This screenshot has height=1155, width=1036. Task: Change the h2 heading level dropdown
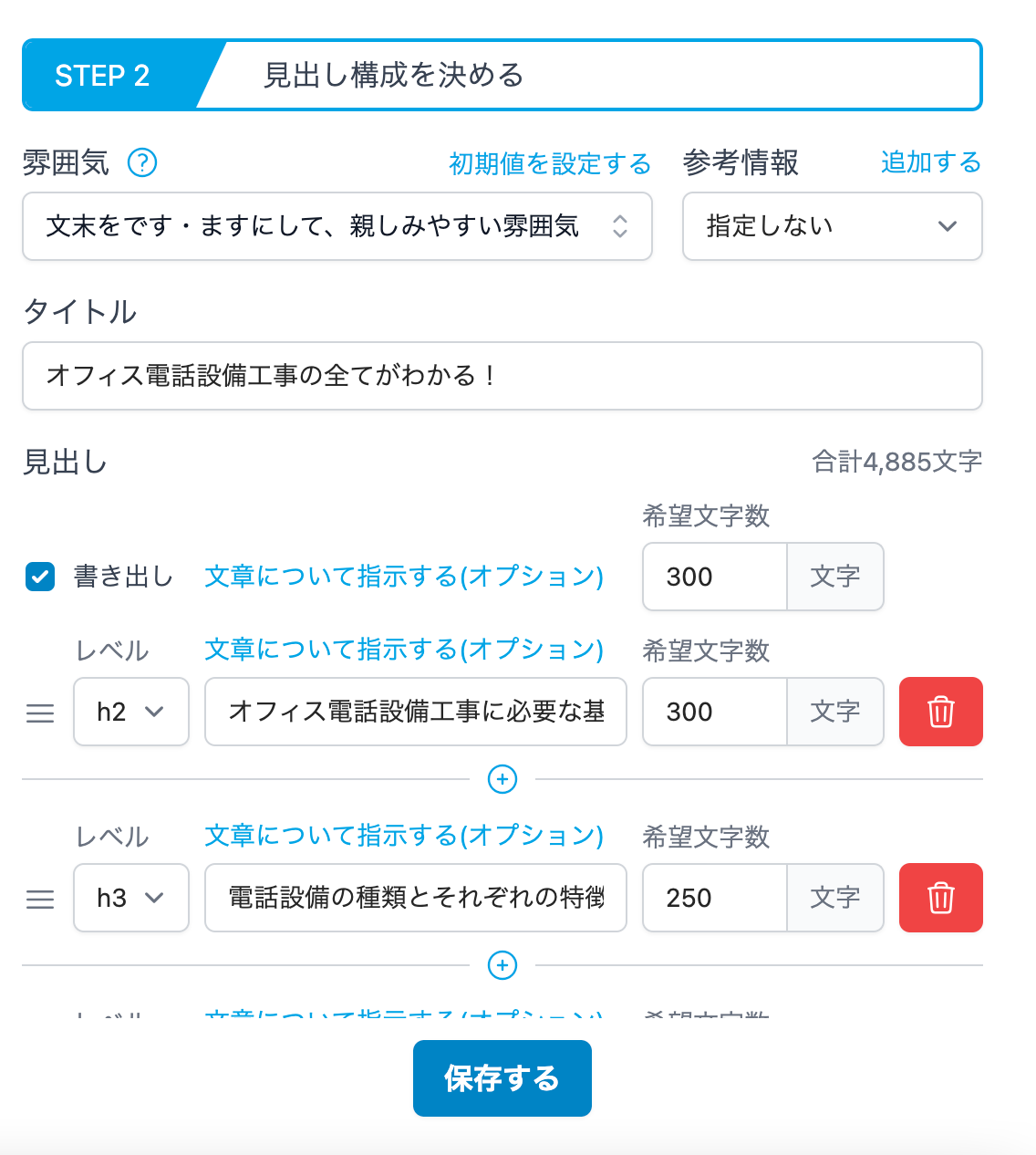tap(130, 712)
